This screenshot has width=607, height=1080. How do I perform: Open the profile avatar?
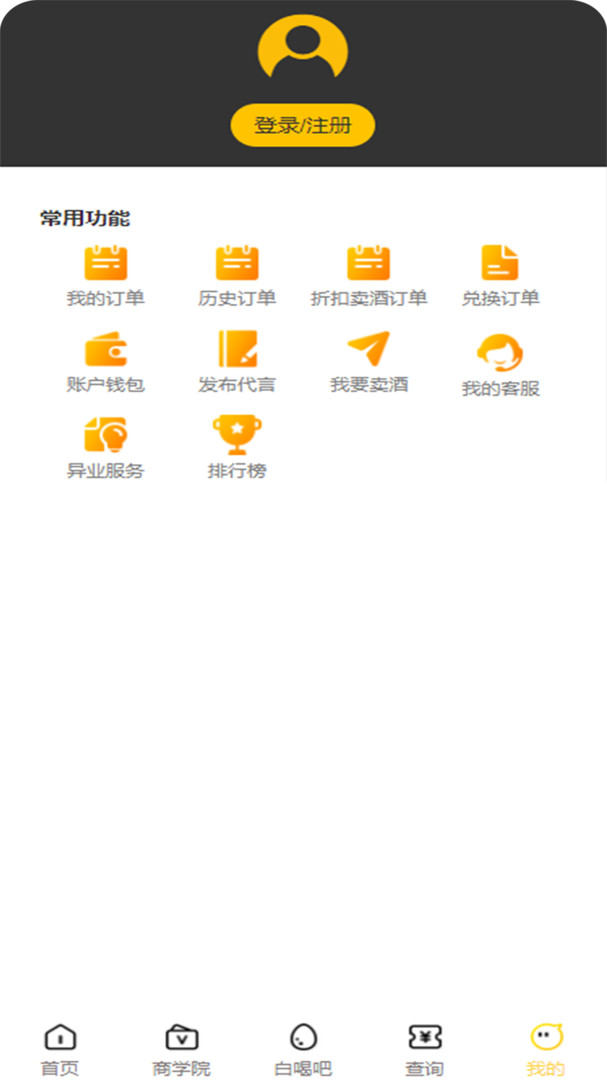tap(302, 46)
